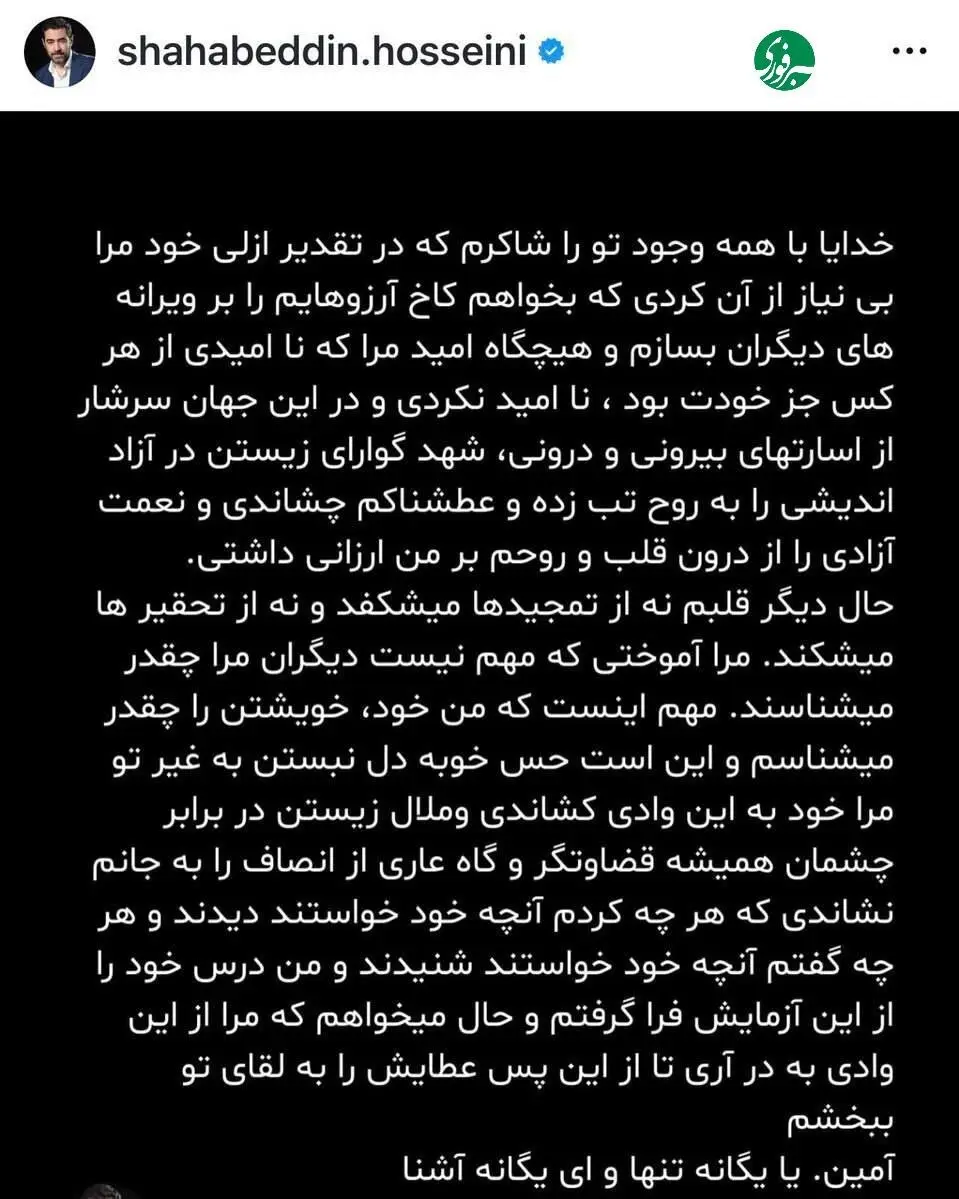The image size is (959, 1199).
Task: Click the circular watermark logo on the header
Action: tap(786, 58)
